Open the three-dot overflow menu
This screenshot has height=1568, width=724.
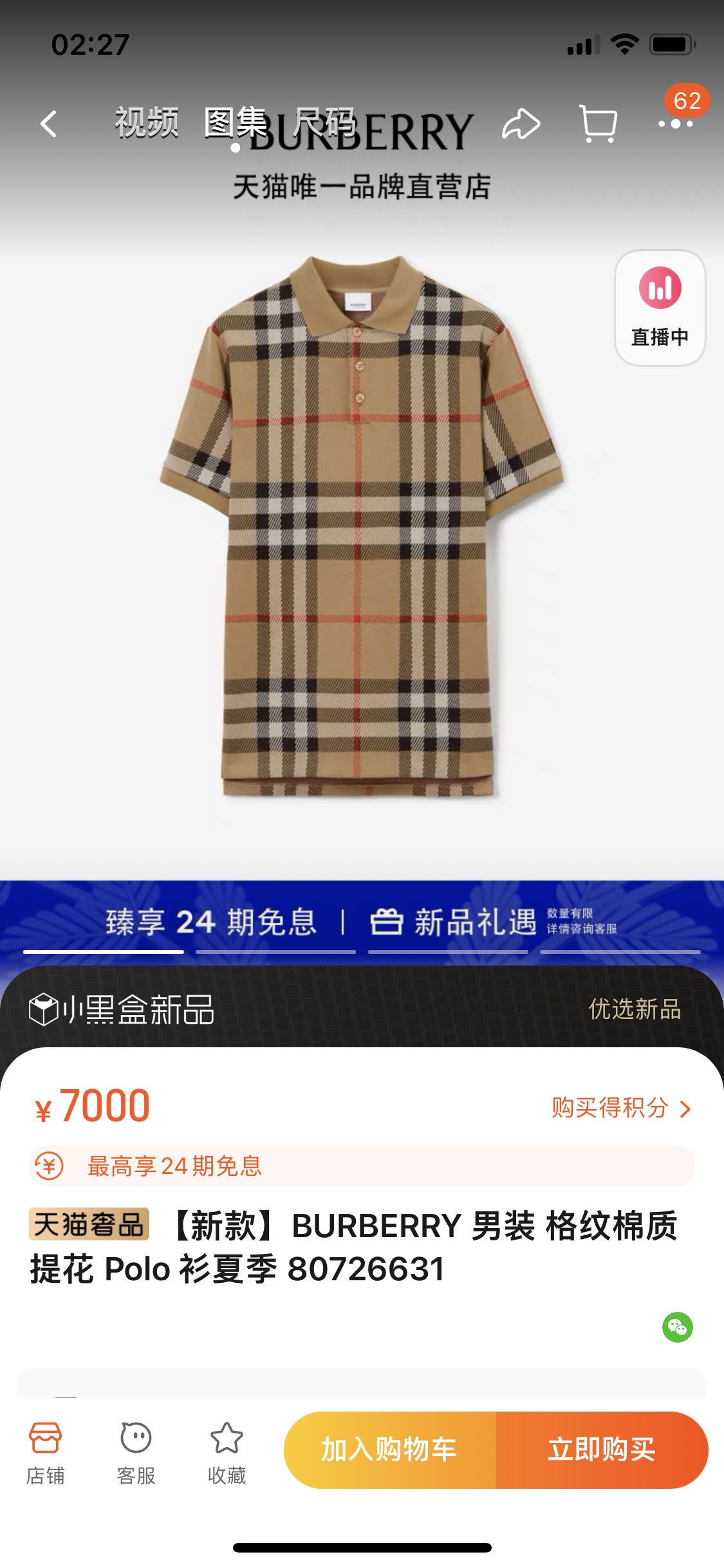click(x=676, y=124)
